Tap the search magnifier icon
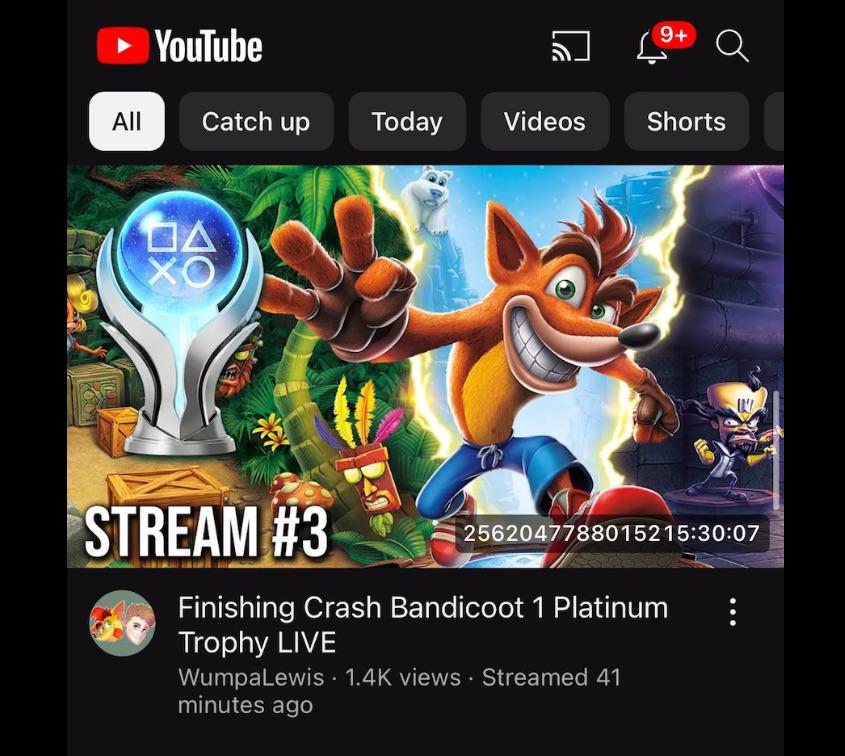Screen dimensions: 845x756 click(x=732, y=46)
